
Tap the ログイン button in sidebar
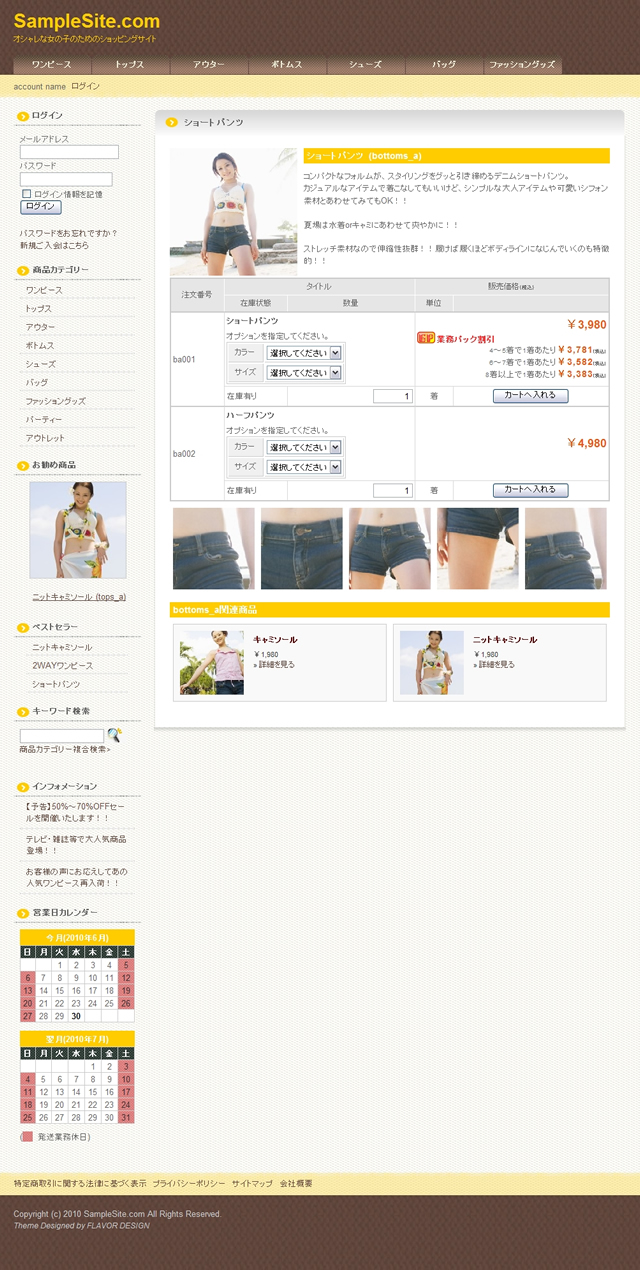41,207
